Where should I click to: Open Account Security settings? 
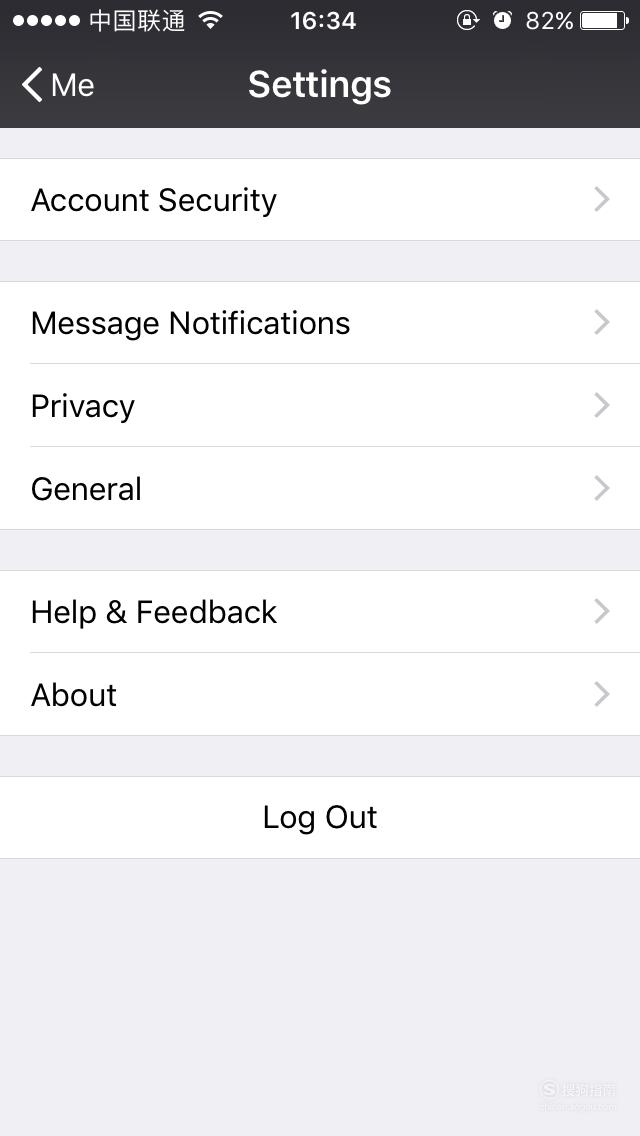(320, 200)
